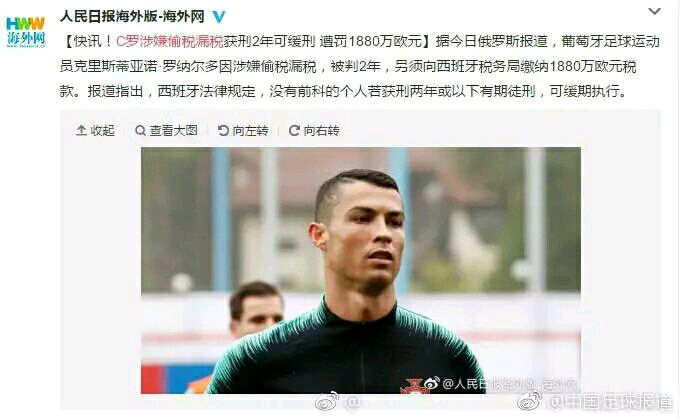Rotate the photo left with 向左转
Viewport: 680px width, 419px height.
click(242, 130)
